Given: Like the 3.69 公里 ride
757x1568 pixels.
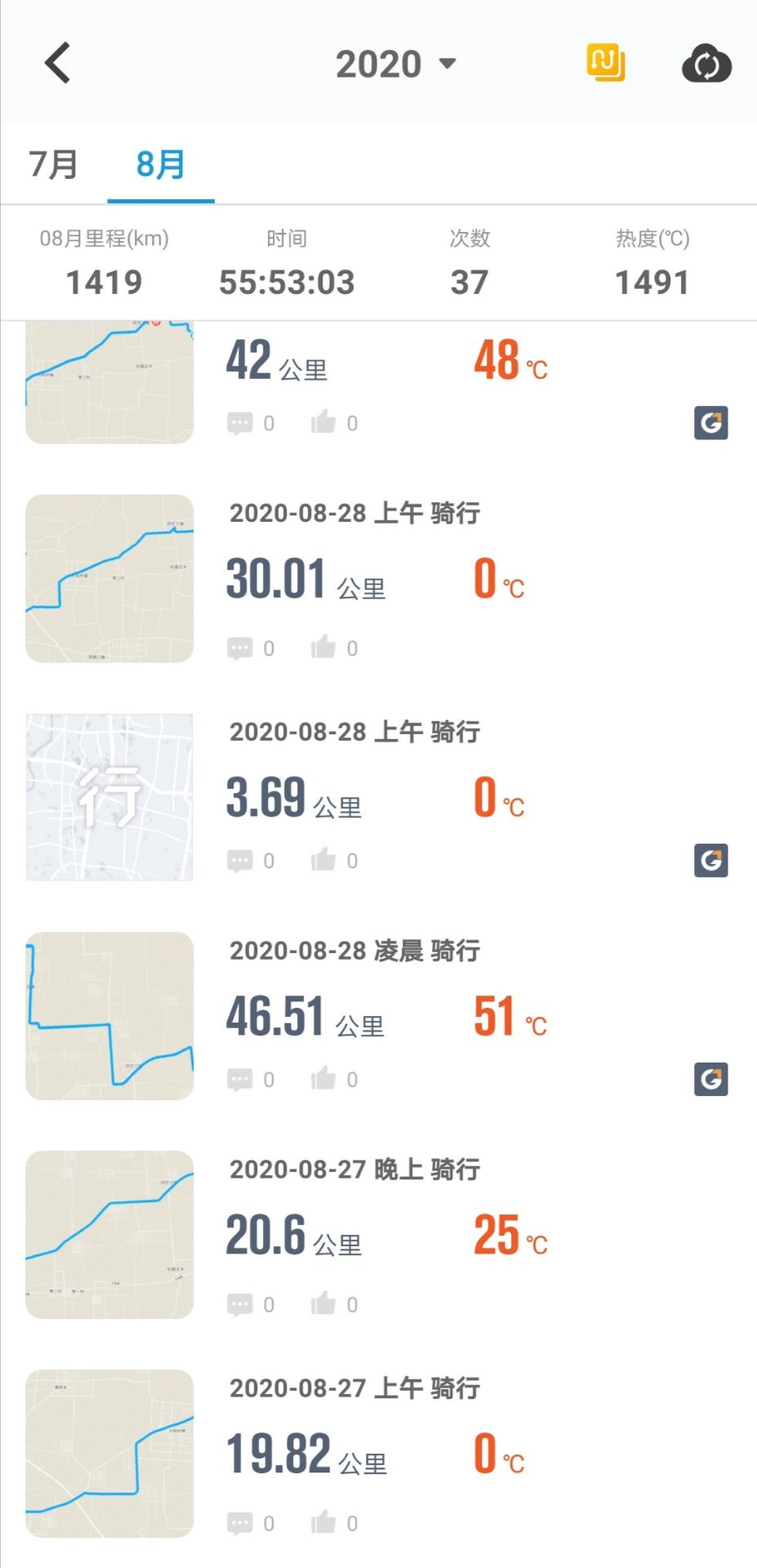Looking at the screenshot, I should [323, 860].
